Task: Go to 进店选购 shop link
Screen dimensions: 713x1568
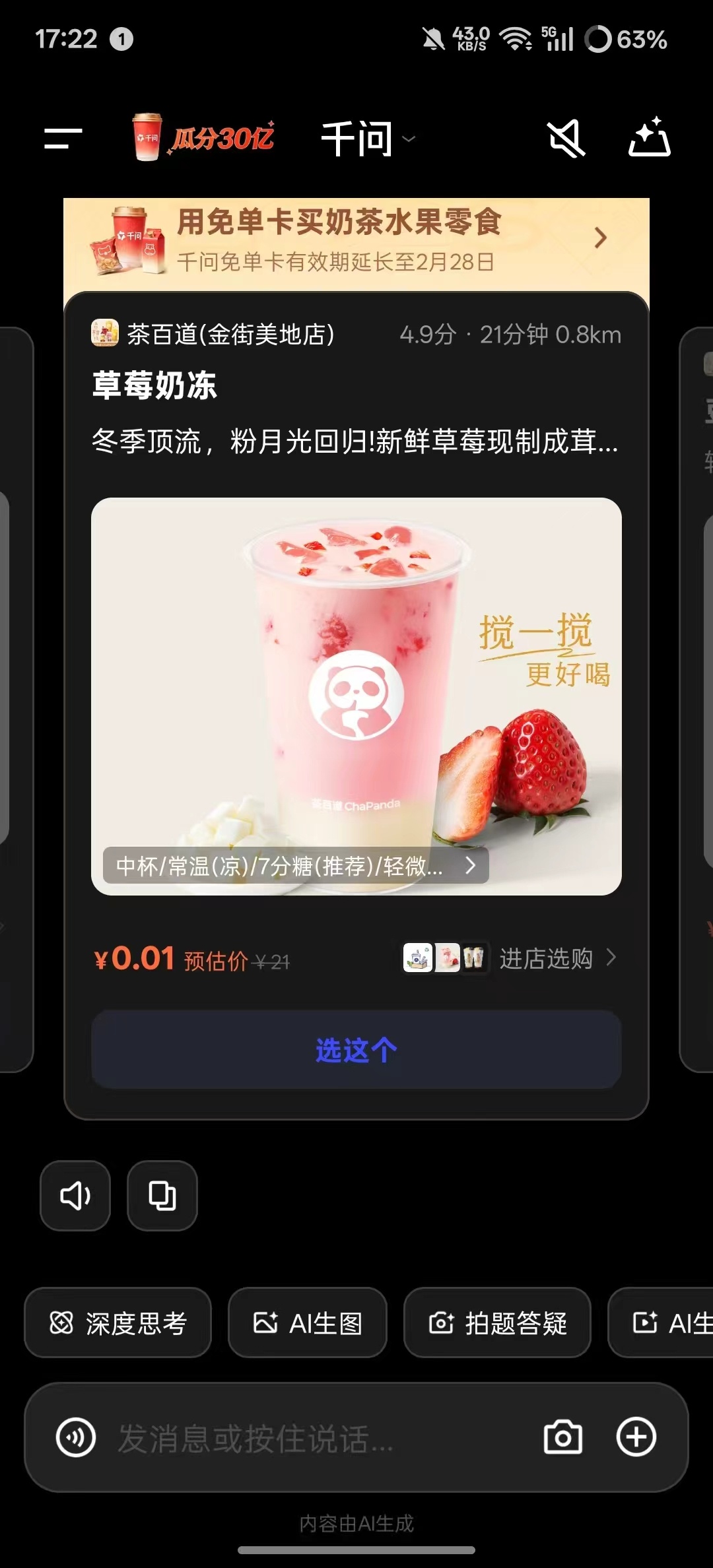Action: (x=547, y=958)
